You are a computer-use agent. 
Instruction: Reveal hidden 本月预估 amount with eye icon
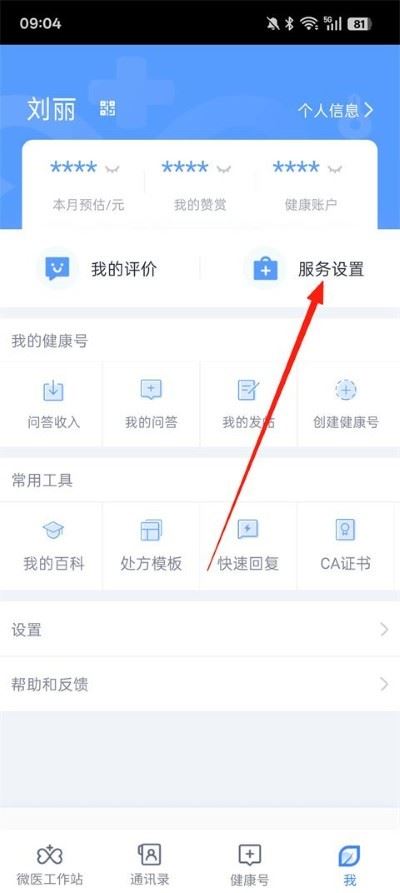pos(112,168)
